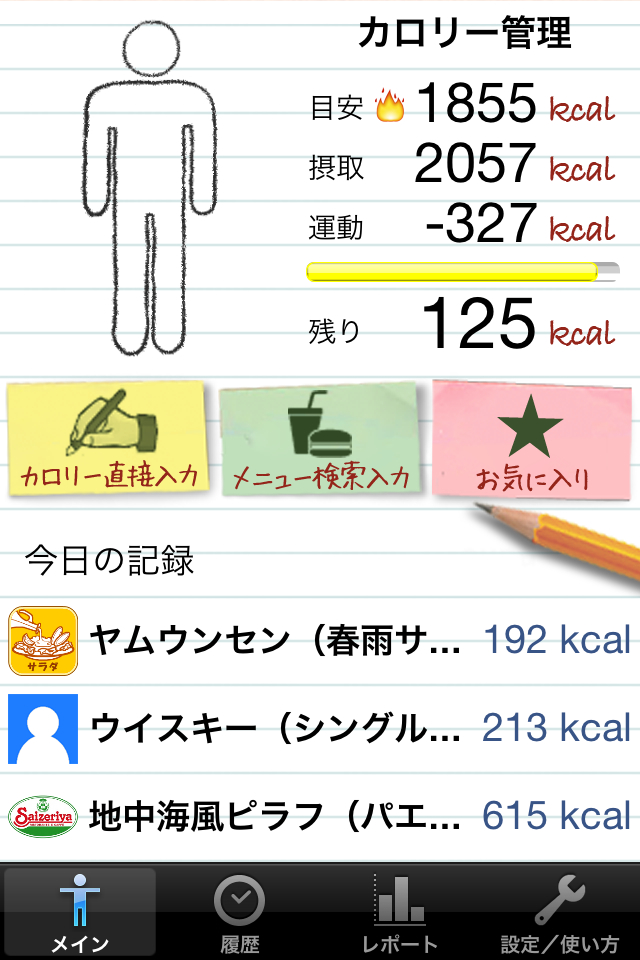Open the ウイスキー 213 kcal record
The image size is (640, 960).
[x=320, y=728]
